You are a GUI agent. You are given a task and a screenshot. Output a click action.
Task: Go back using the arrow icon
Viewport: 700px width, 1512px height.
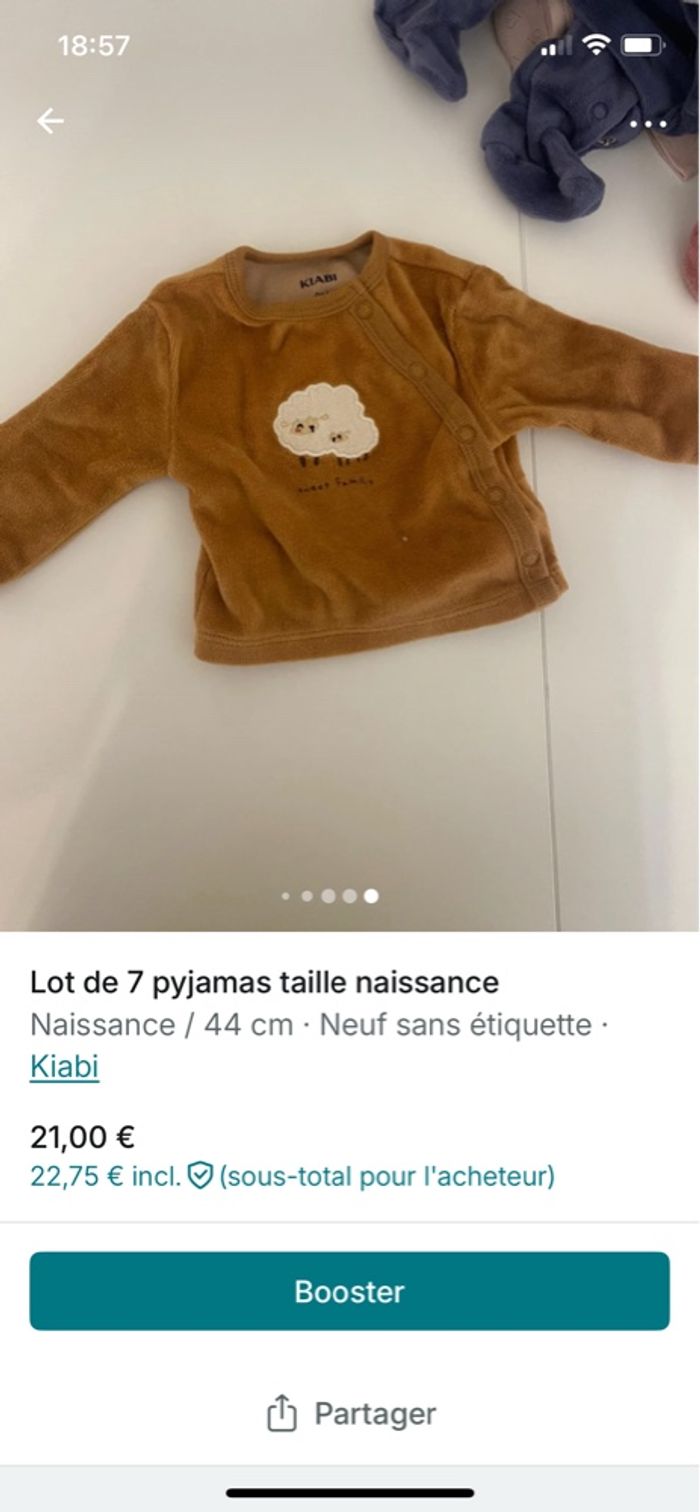[50, 121]
